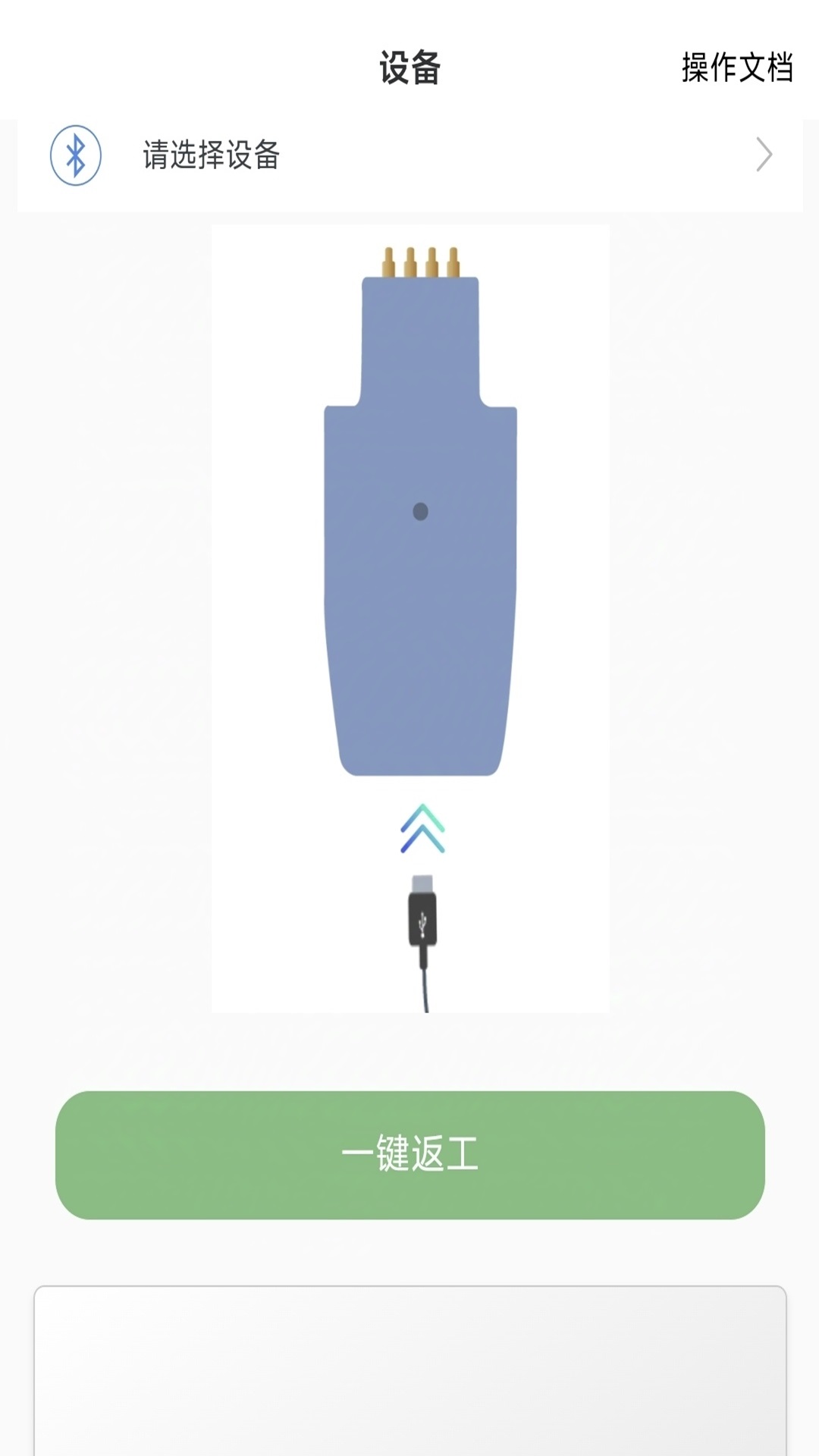The height and width of the screenshot is (1456, 819).
Task: Toggle Bluetooth by tapping its circular icon
Action: pos(76,154)
